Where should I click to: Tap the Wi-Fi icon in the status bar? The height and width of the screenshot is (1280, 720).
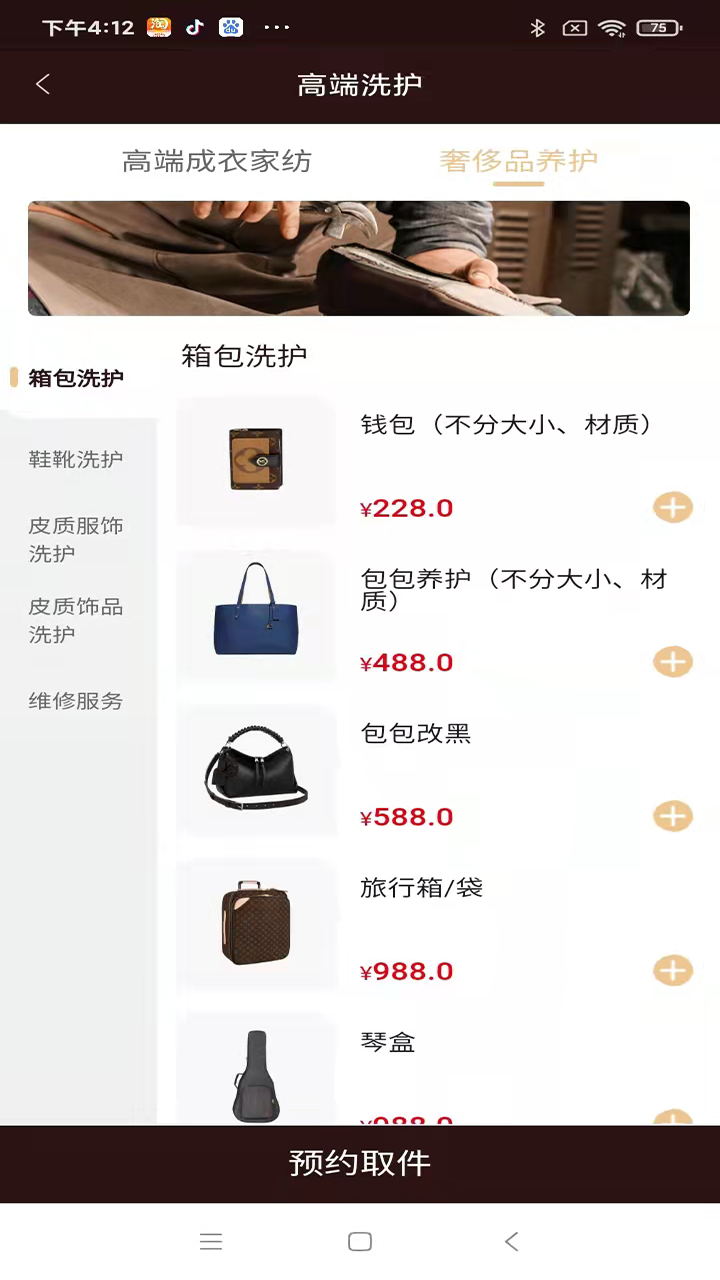[611, 28]
